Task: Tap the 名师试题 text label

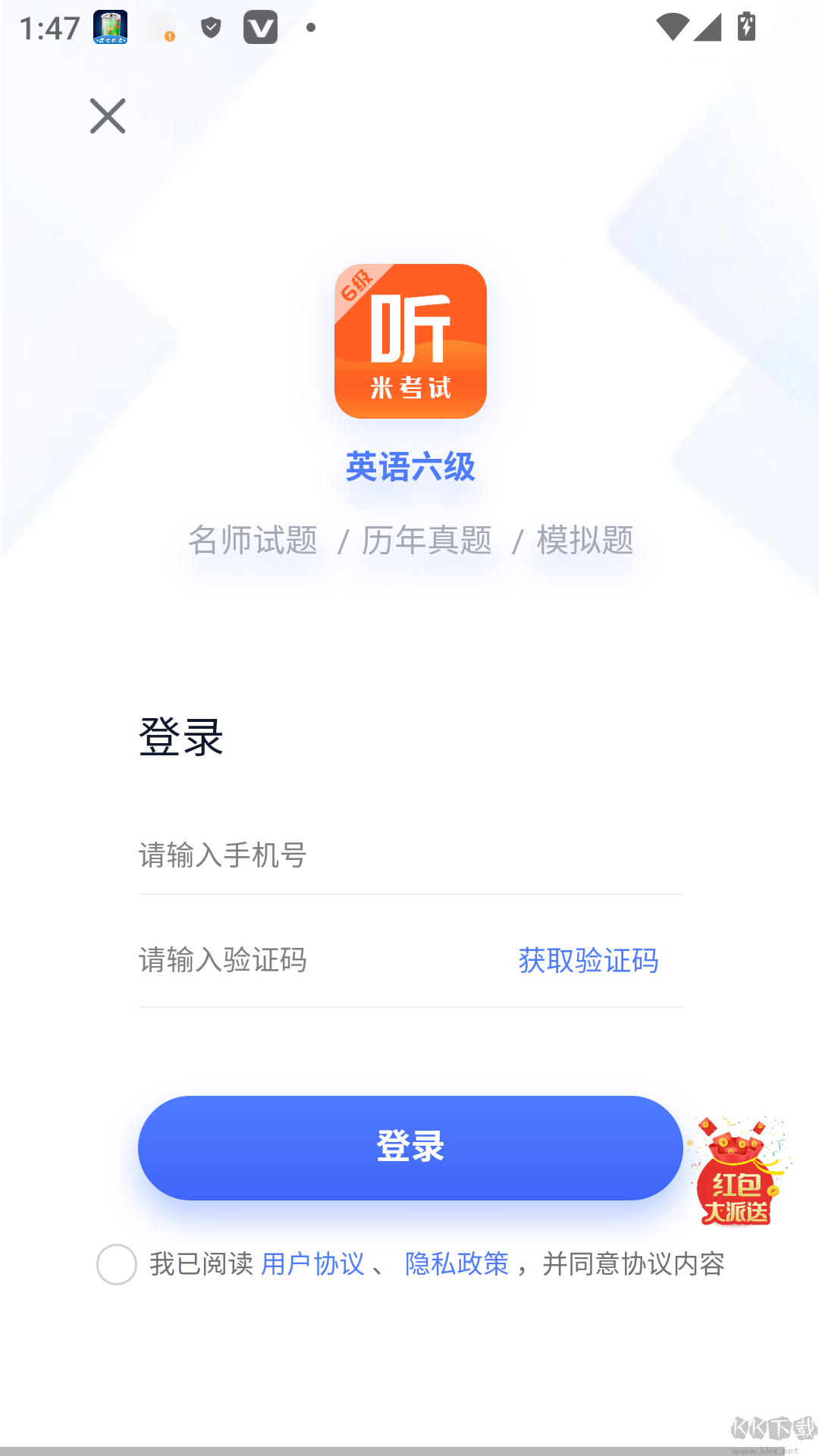Action: tap(253, 540)
